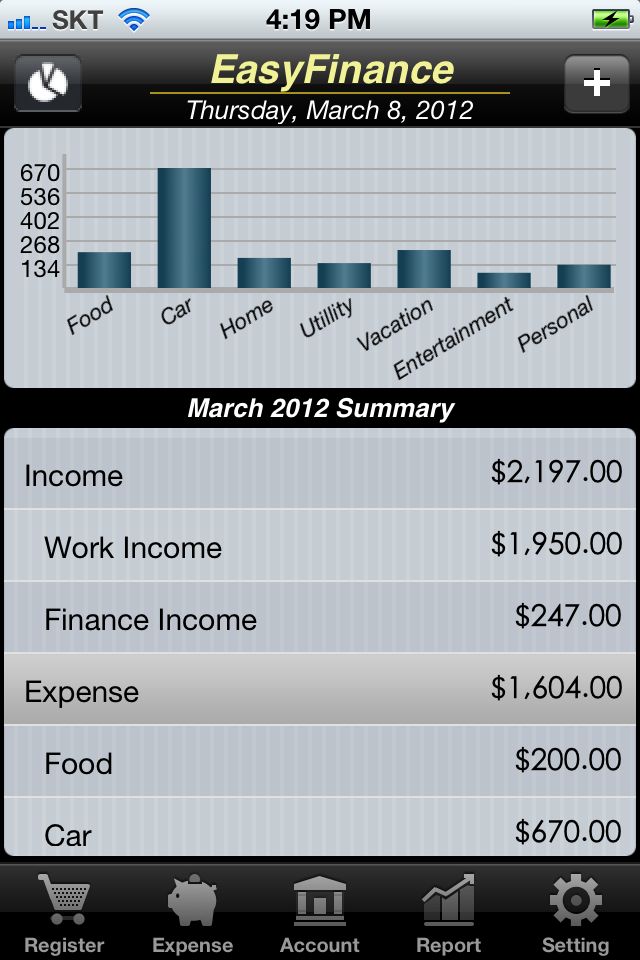Select the Income summary row

pyautogui.click(x=320, y=473)
